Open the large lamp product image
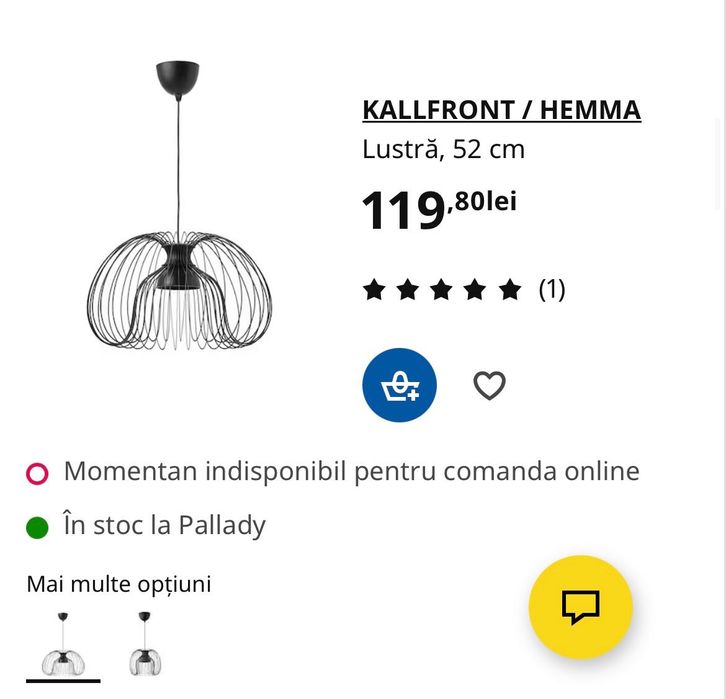This screenshot has height=699, width=726. [179, 208]
